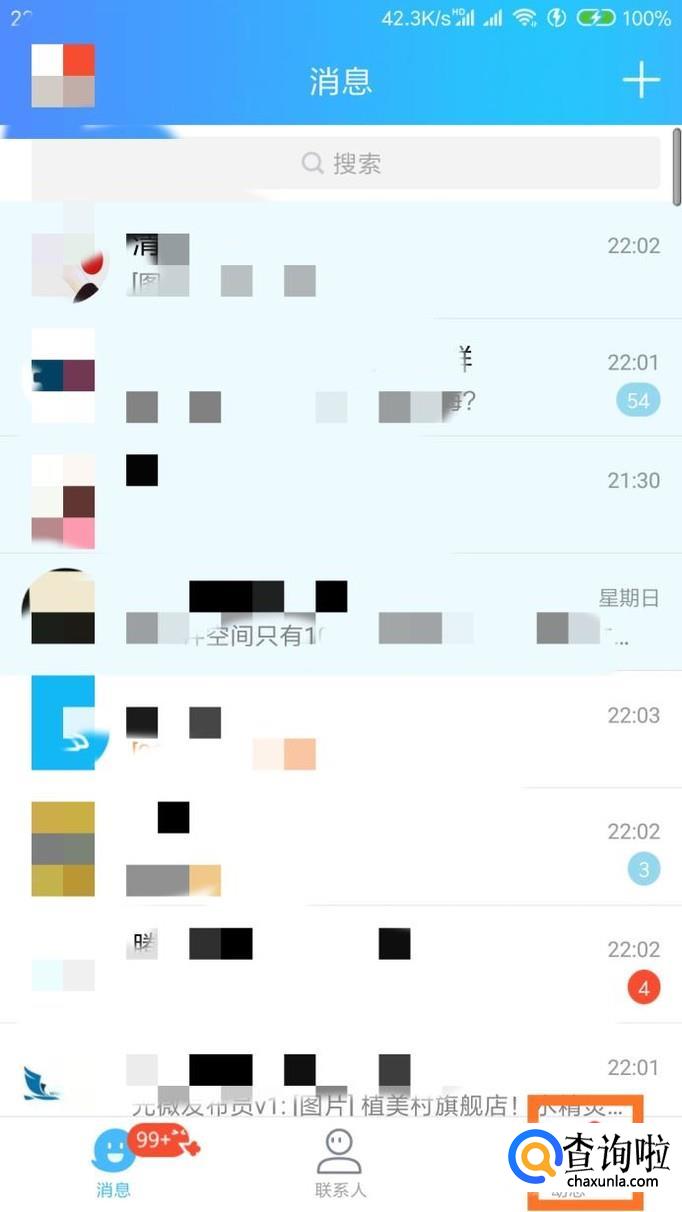The image size is (682, 1212).
Task: Open your profile avatar drawer
Action: 63,76
